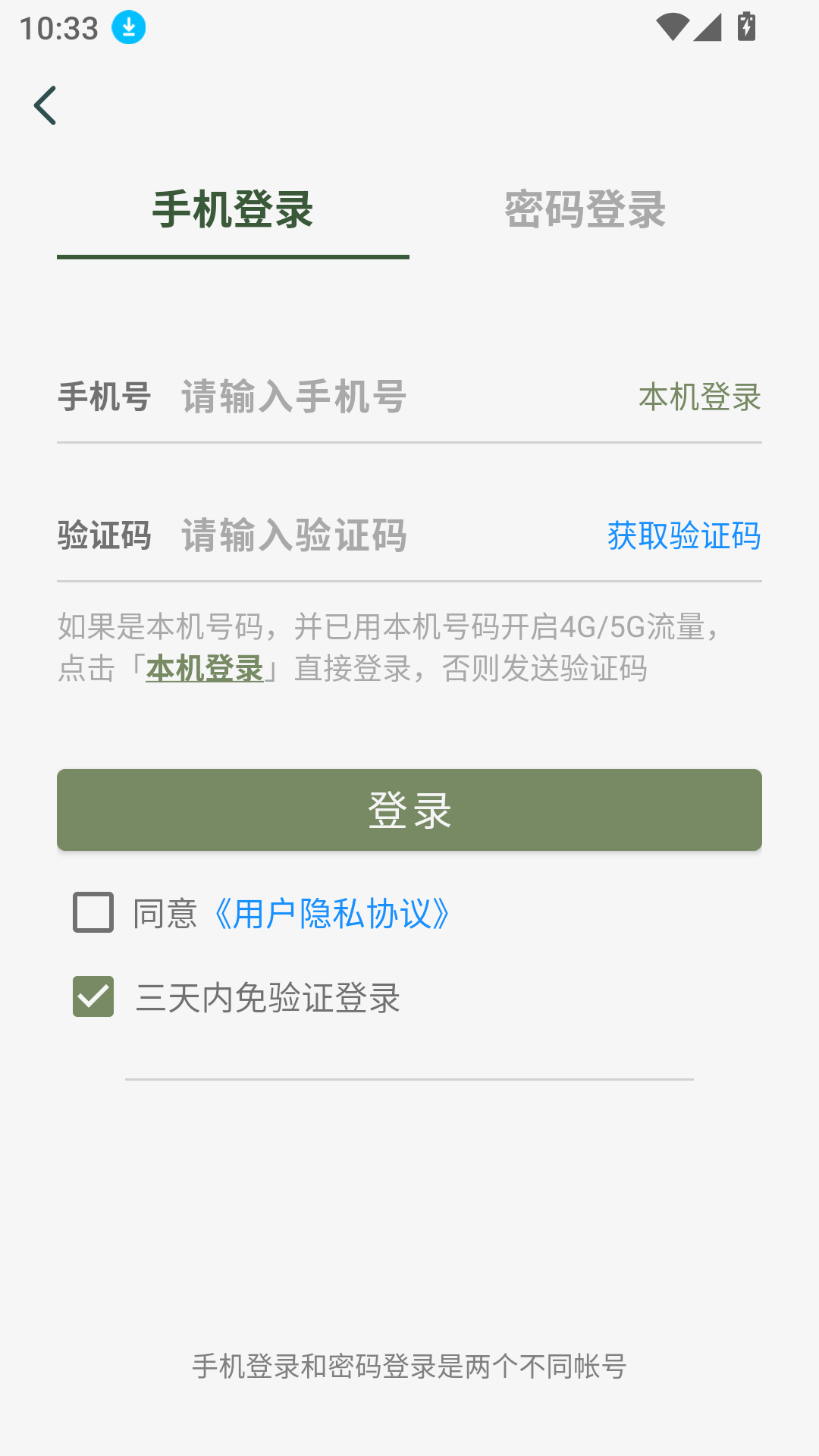Tap 本机登录 next to the phone field

pyautogui.click(x=698, y=398)
